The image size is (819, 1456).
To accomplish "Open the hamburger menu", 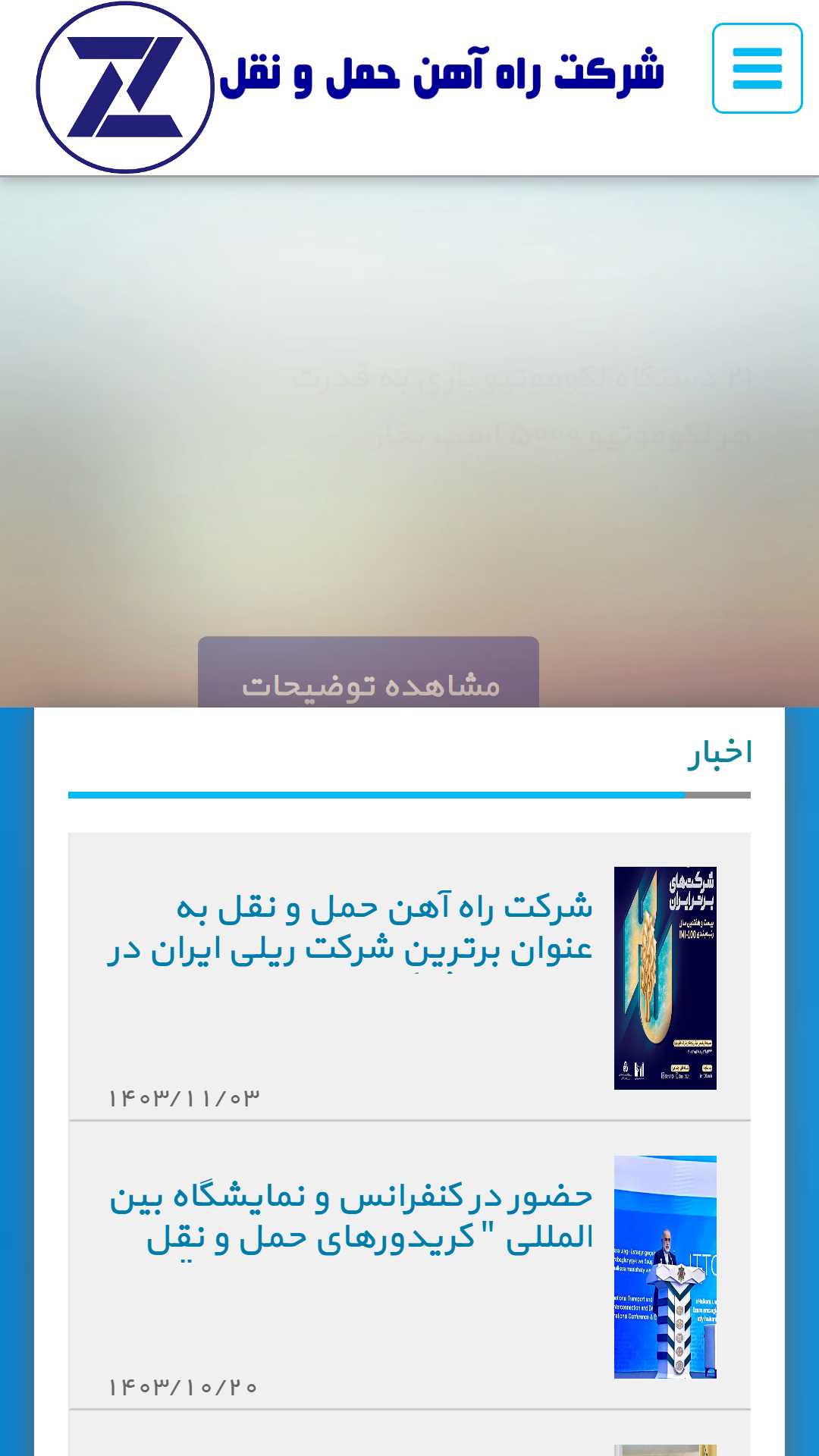I will pos(757,68).
